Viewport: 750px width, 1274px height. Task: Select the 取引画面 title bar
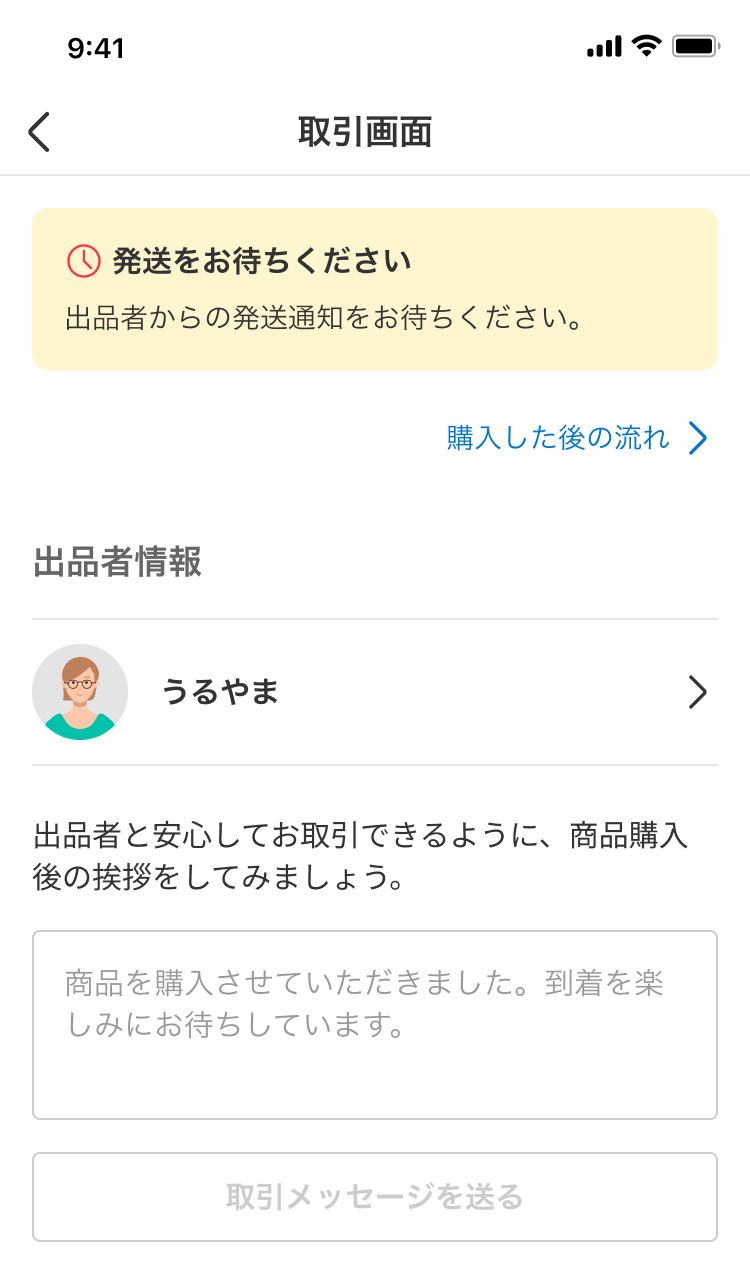click(x=364, y=131)
